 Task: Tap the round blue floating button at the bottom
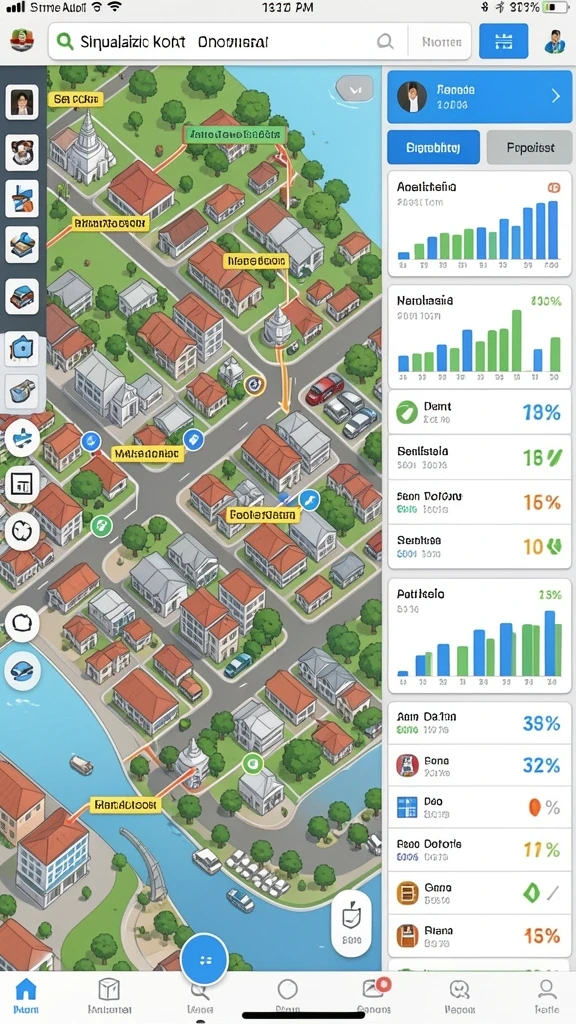tap(204, 959)
